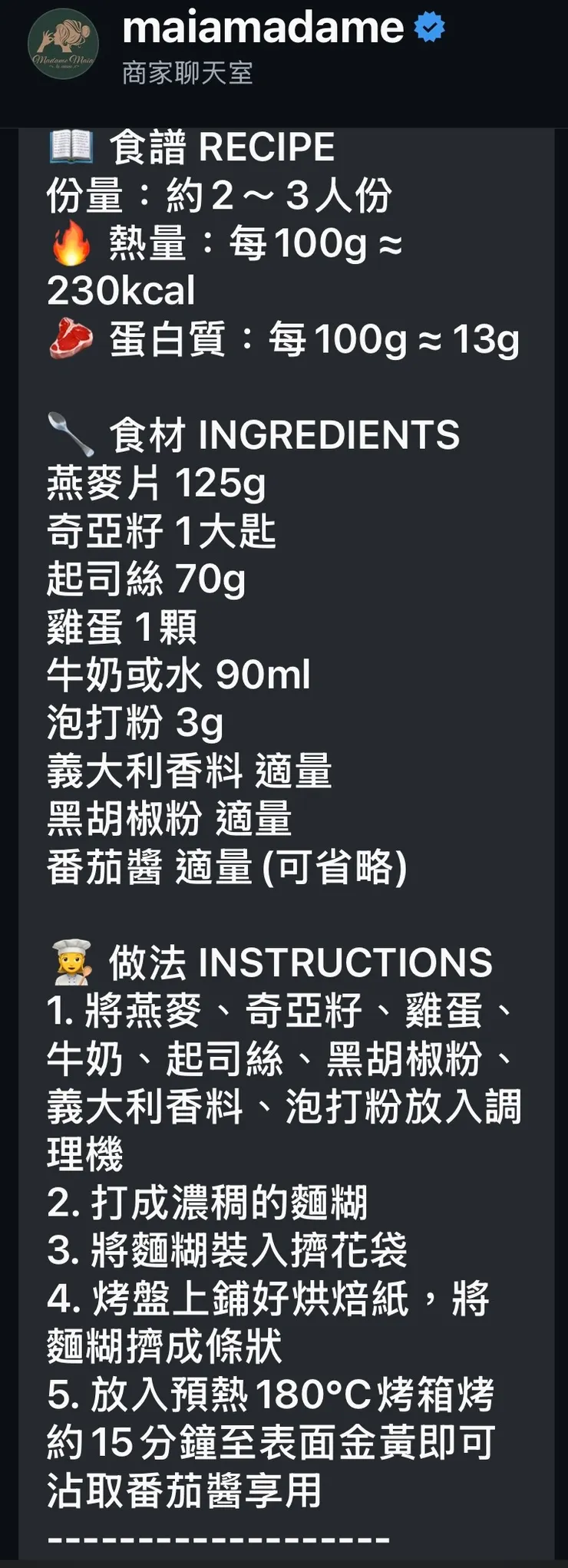Screen dimensions: 568x1568
Task: Tap the 📖 book emoji before 食譜 RECIPE
Action: tap(73, 147)
